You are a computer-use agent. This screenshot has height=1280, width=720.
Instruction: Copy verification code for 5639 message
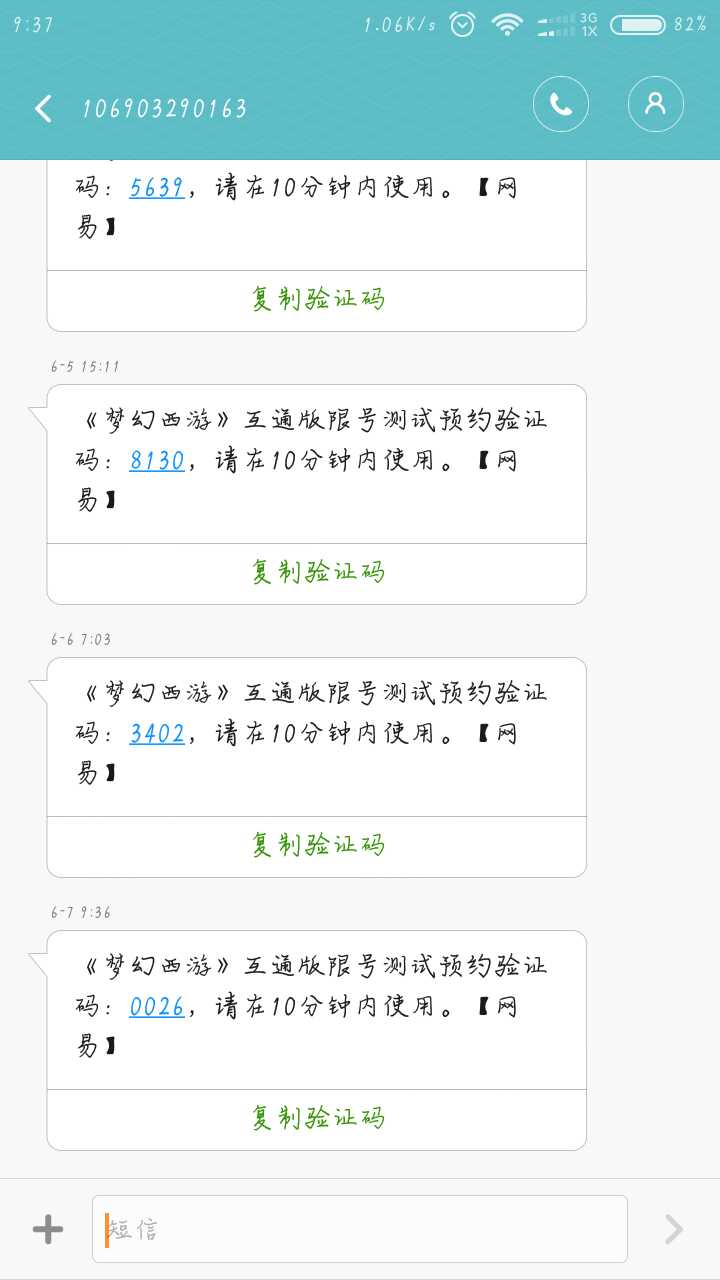point(317,299)
